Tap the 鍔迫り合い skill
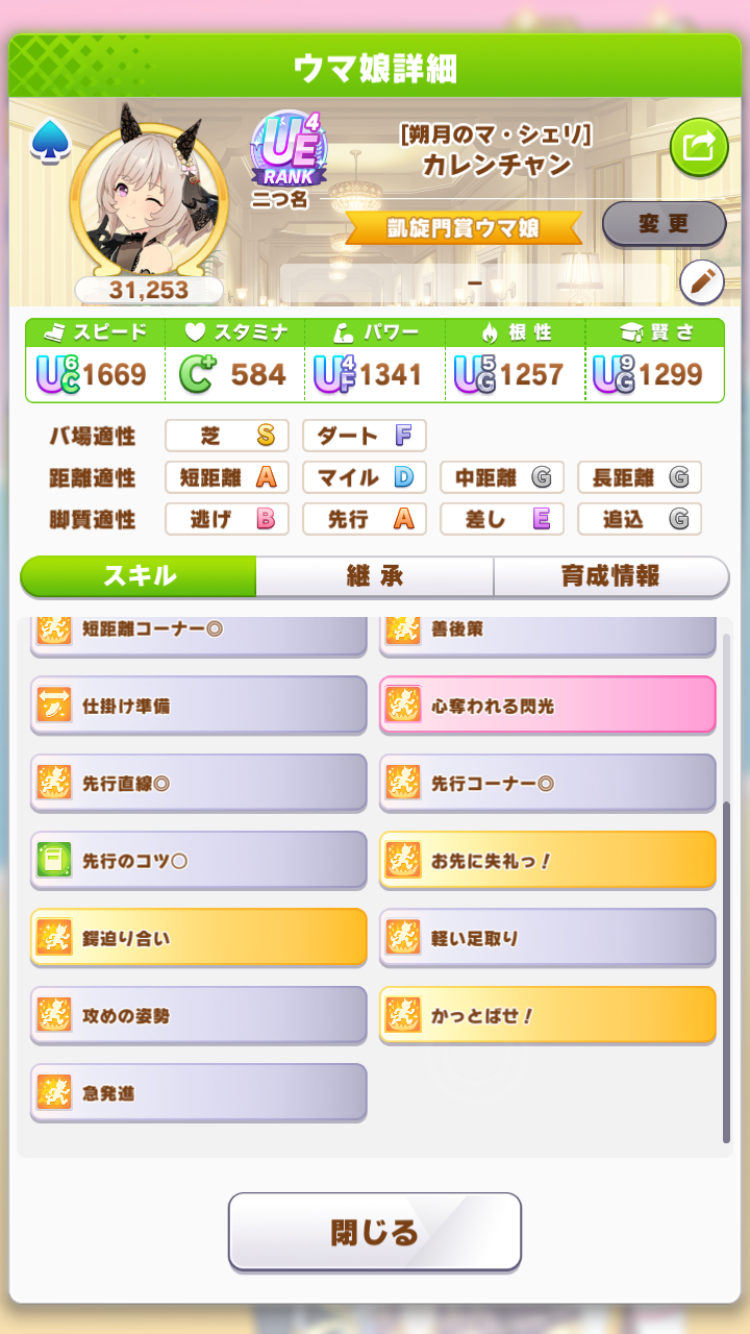The image size is (750, 1334). tap(198, 938)
